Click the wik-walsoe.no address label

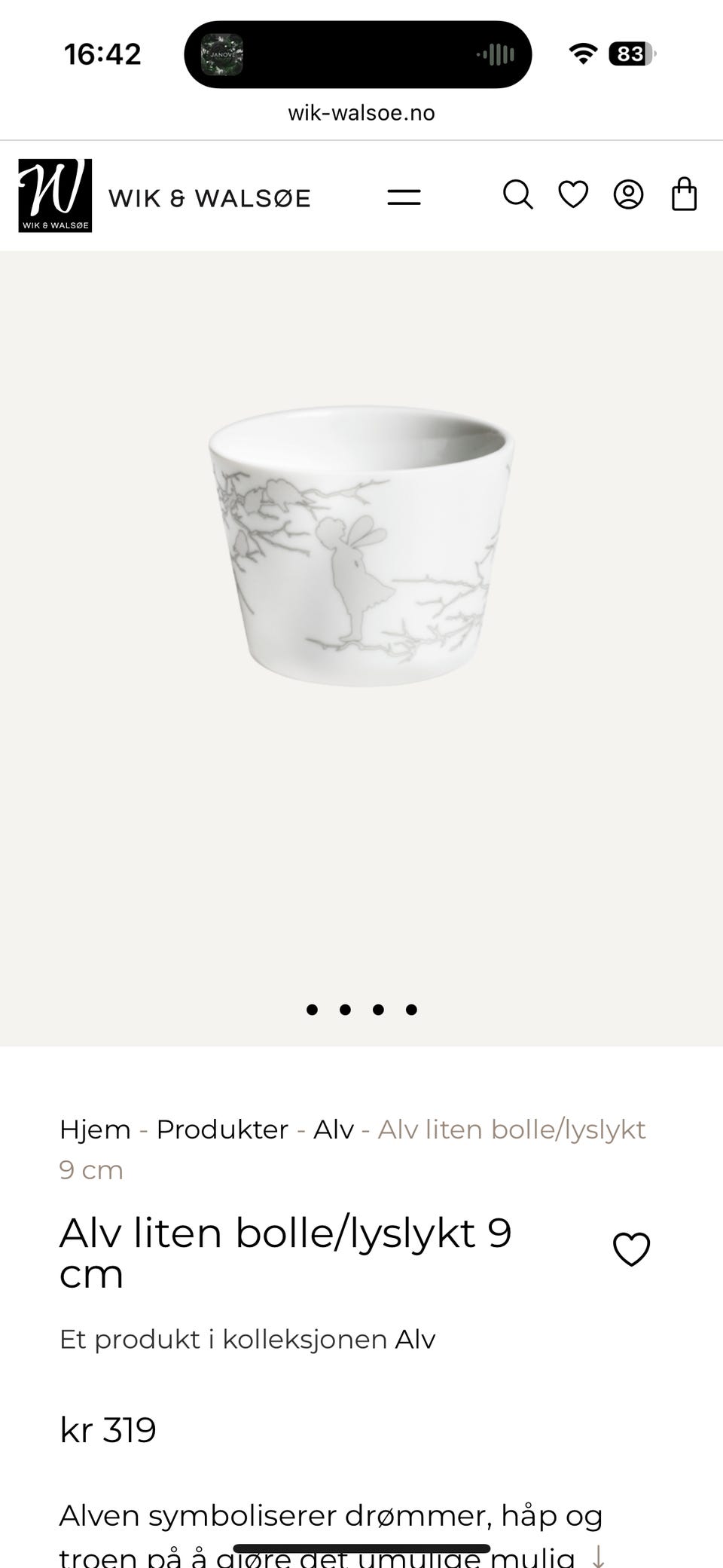pos(361,112)
